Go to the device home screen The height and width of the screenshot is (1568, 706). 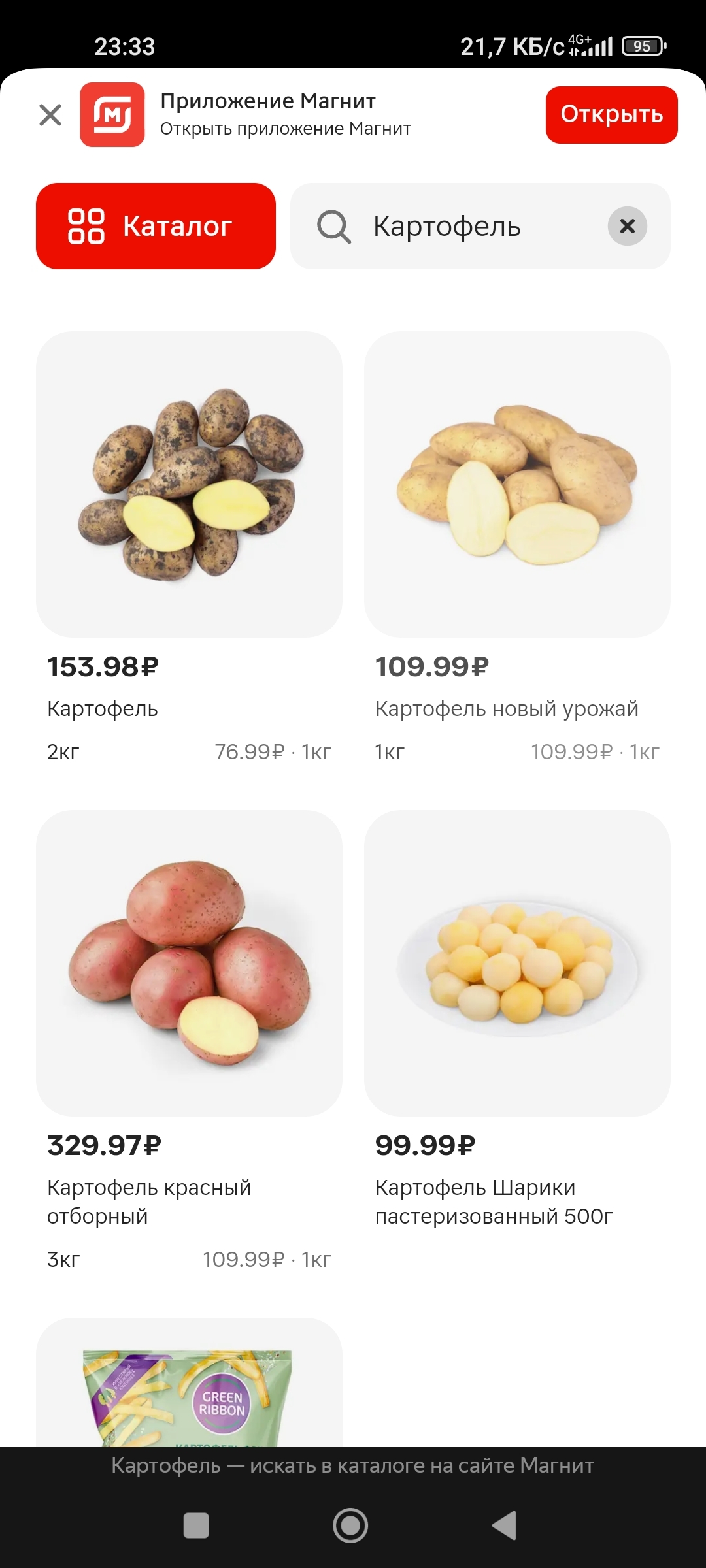tap(350, 1526)
